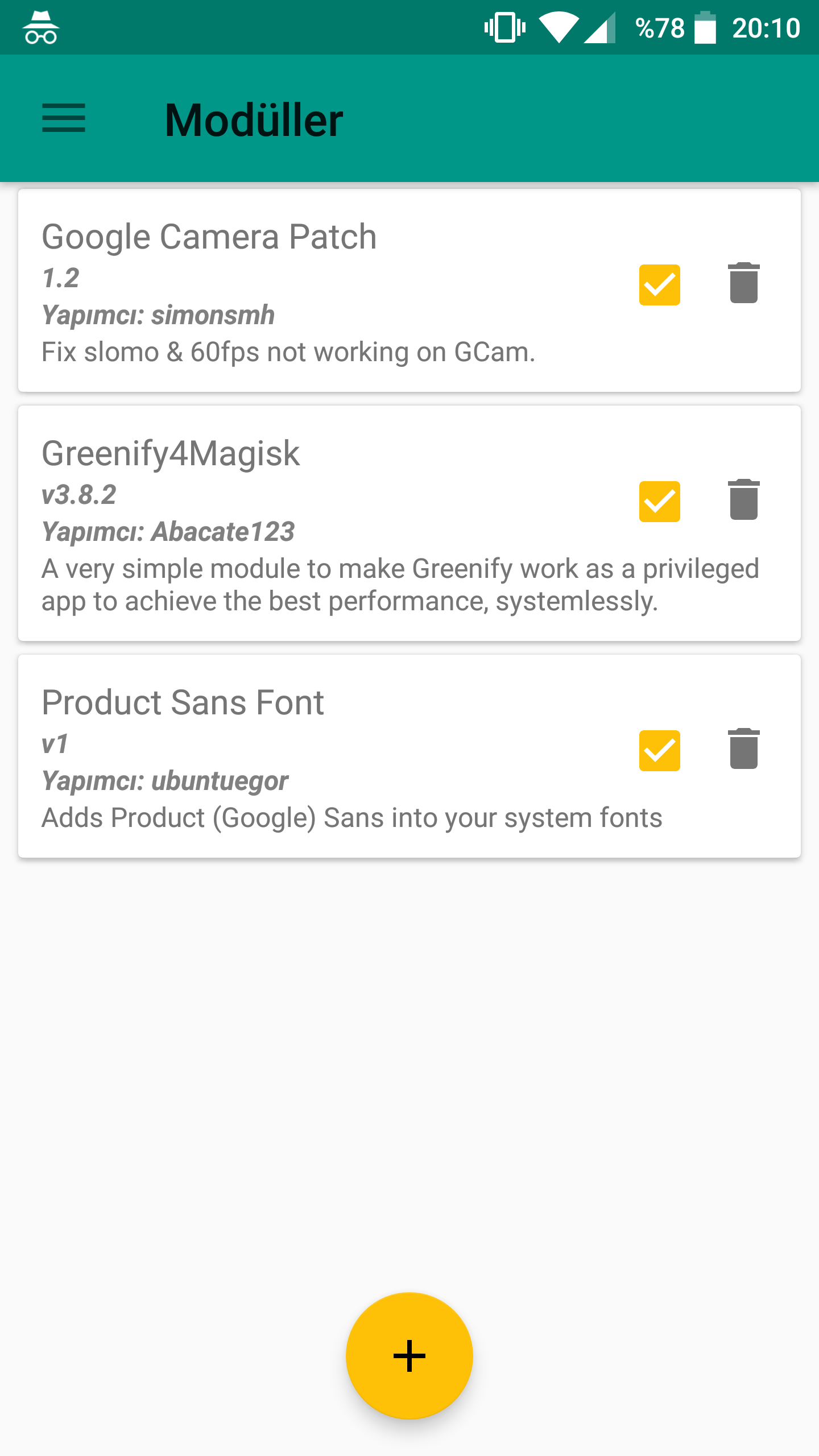Viewport: 819px width, 1456px height.
Task: Open the Google Camera Patch card
Action: coord(409,291)
